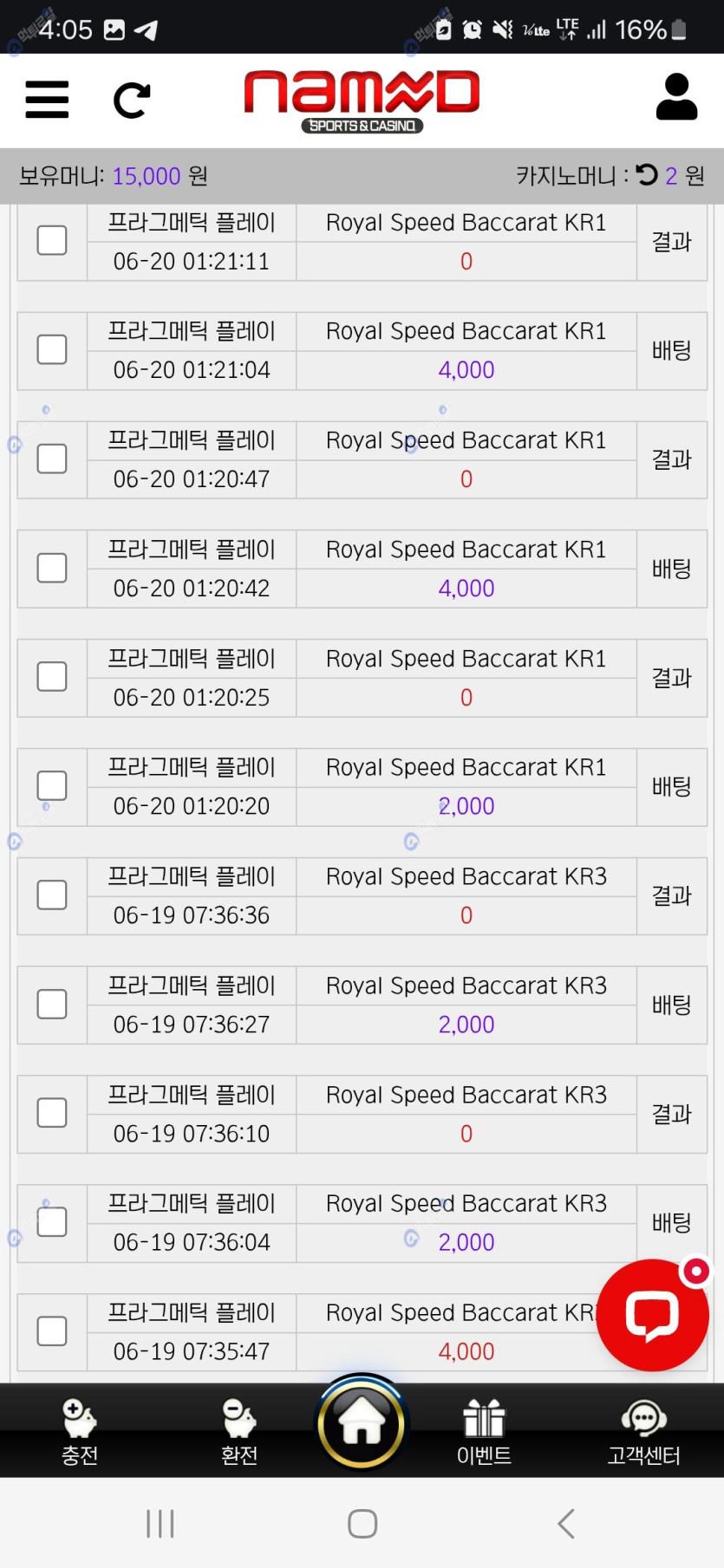Open the 이벤트 events tab
The width and height of the screenshot is (724, 1568).
tap(484, 1431)
